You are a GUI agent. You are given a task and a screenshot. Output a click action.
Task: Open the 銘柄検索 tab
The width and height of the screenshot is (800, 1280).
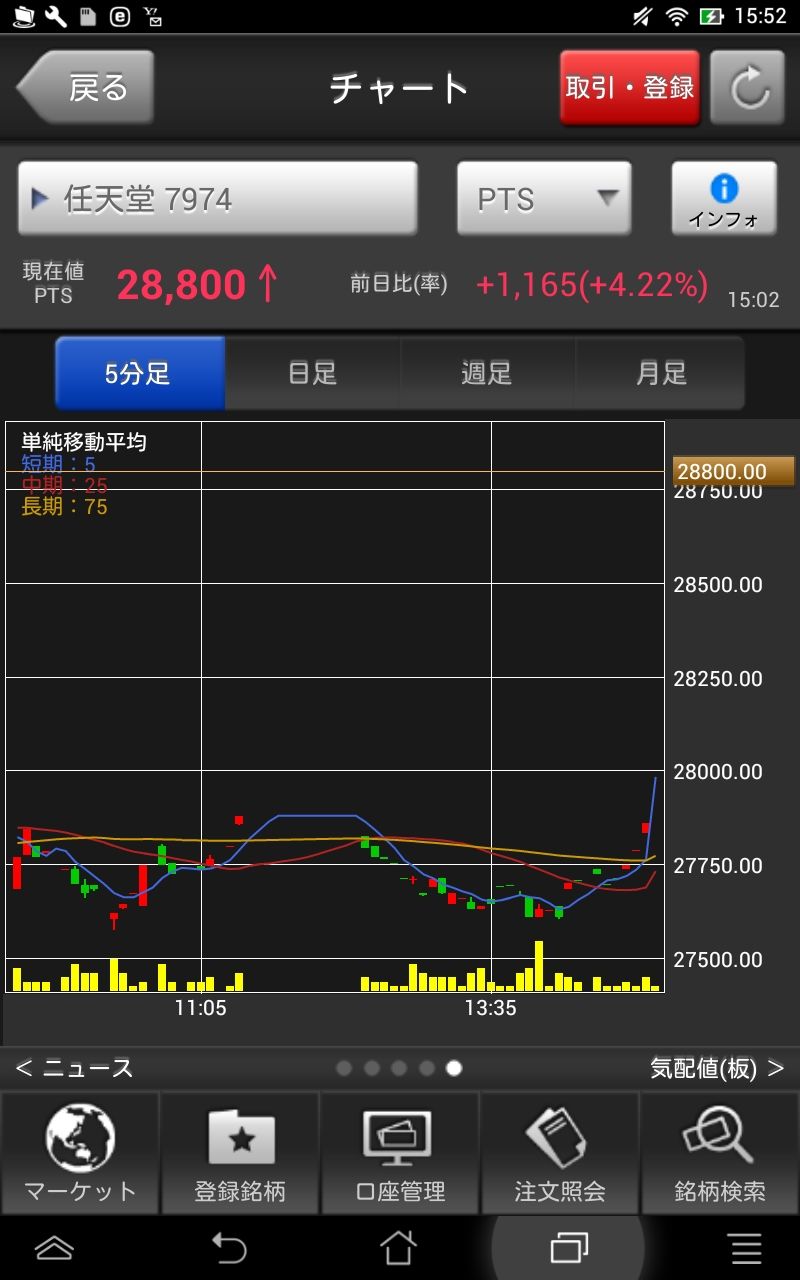[720, 1153]
